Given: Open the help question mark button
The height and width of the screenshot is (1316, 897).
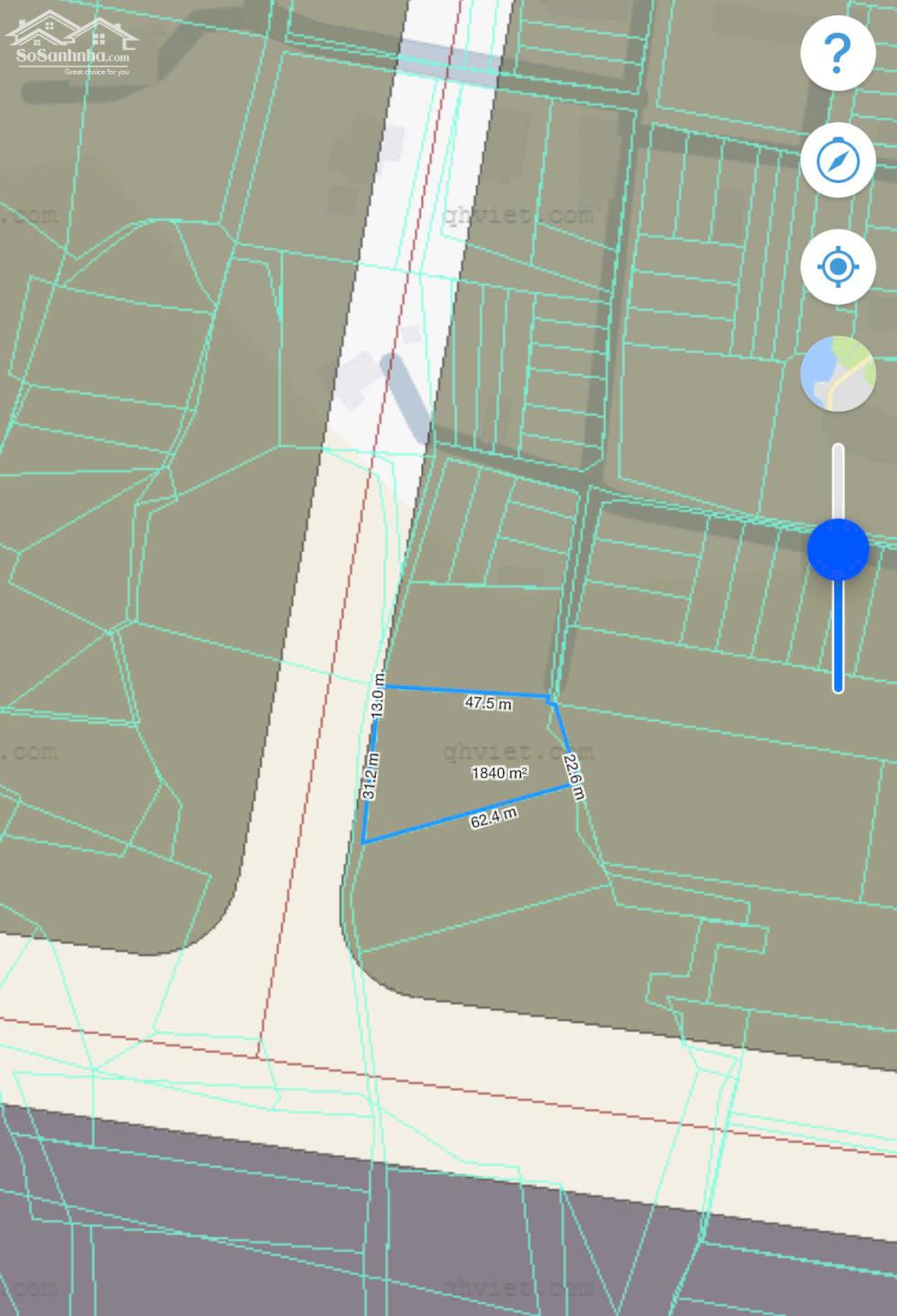Looking at the screenshot, I should click(x=838, y=54).
